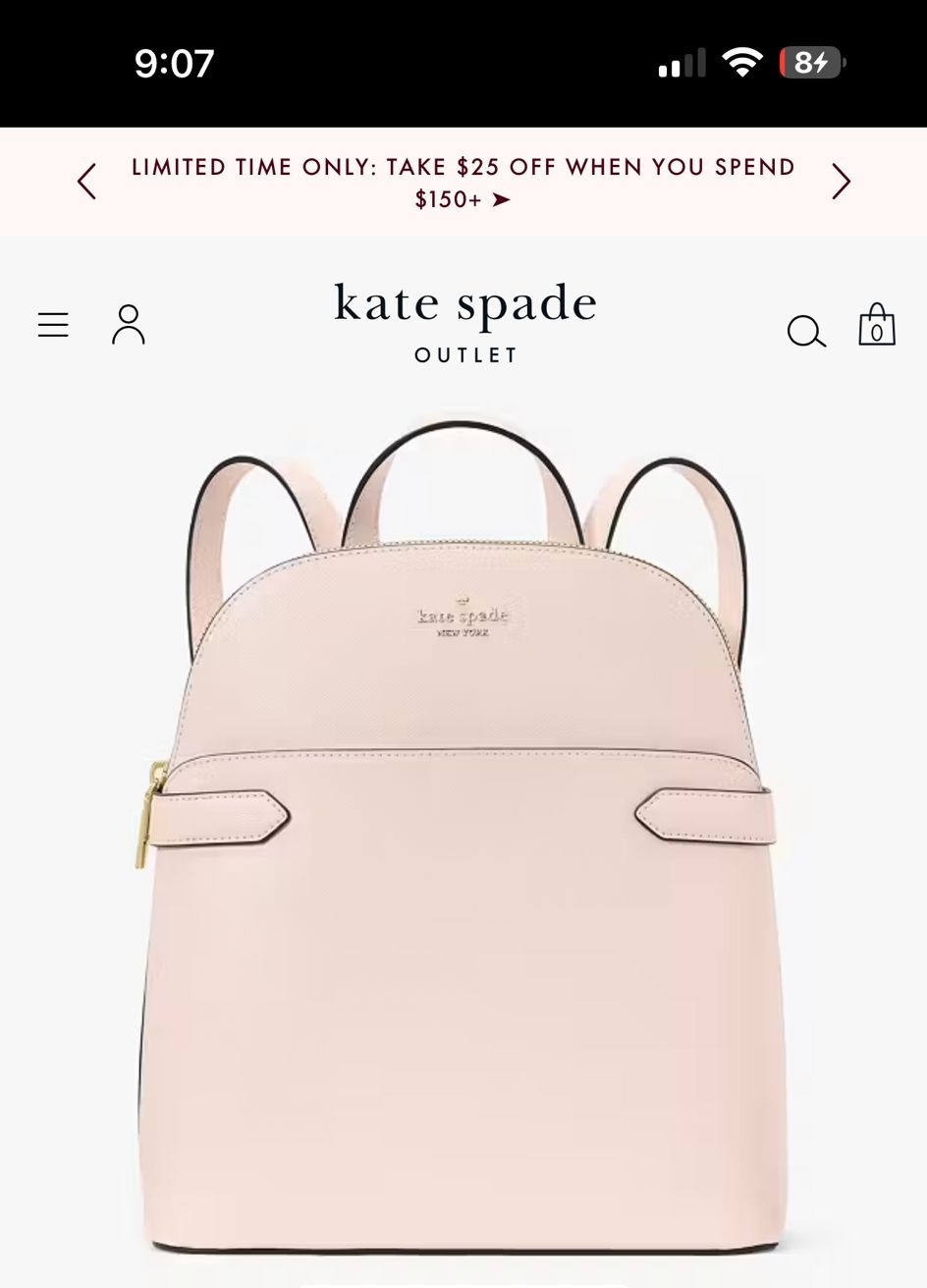Tap the cellular signal indicator

[x=682, y=61]
